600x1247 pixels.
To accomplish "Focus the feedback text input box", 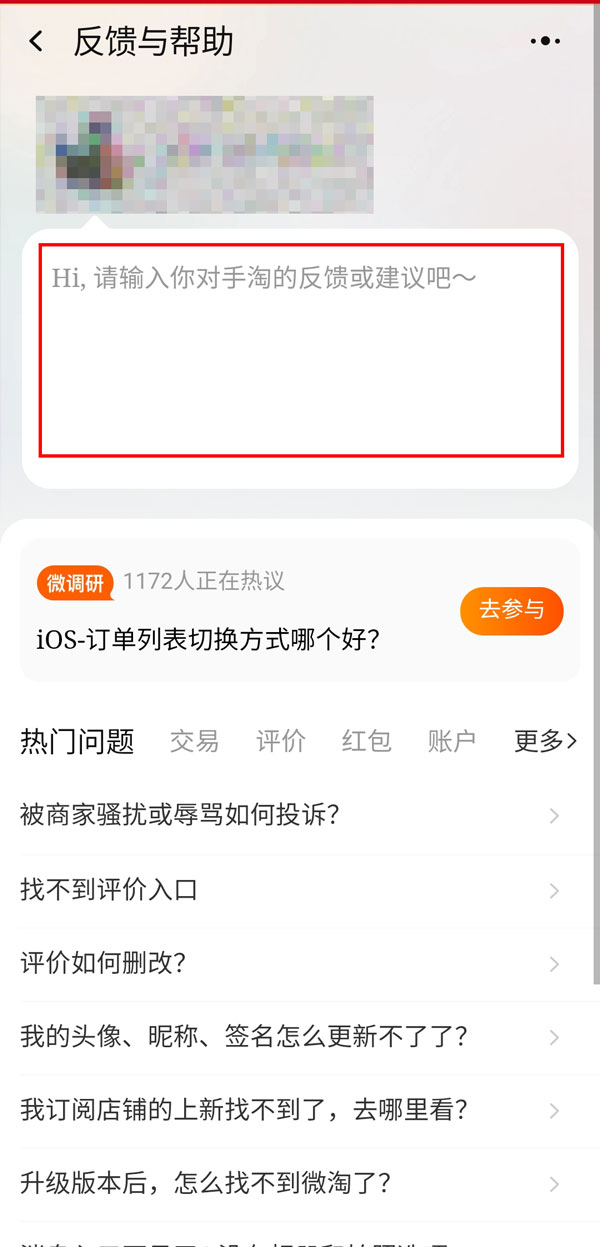I will 300,350.
